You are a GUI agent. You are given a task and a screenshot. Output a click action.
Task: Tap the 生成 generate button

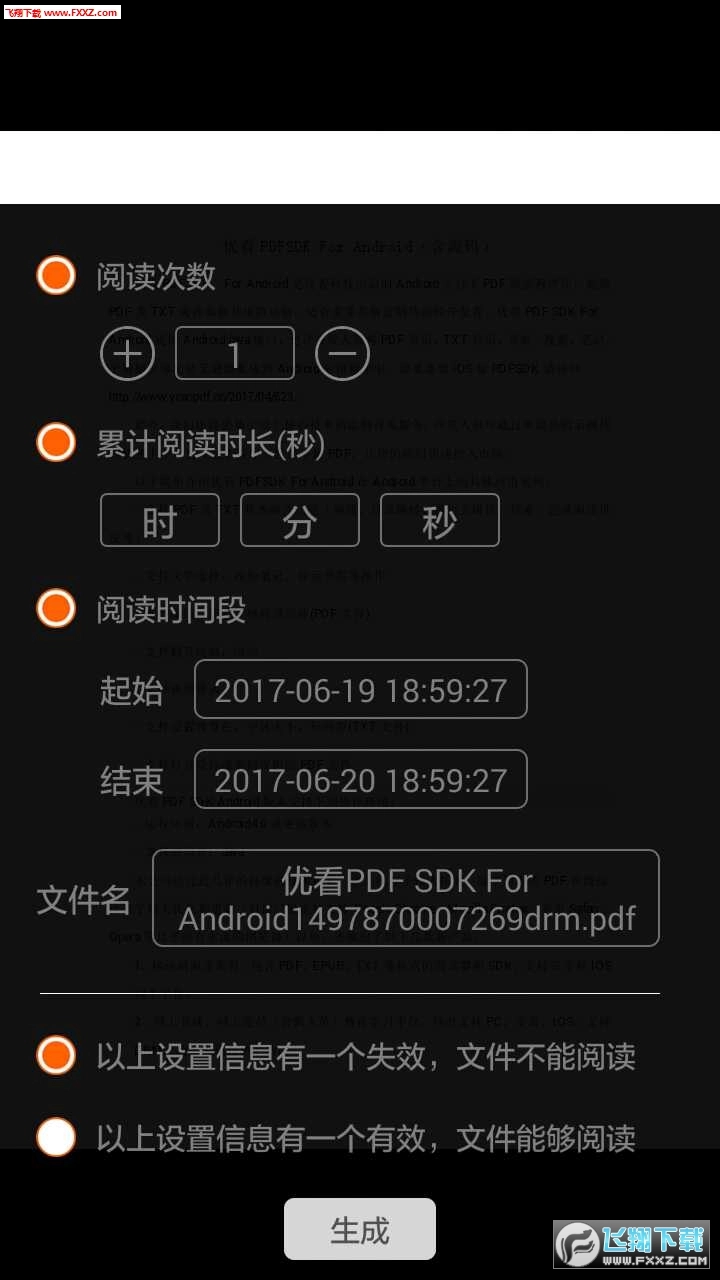pyautogui.click(x=358, y=1229)
